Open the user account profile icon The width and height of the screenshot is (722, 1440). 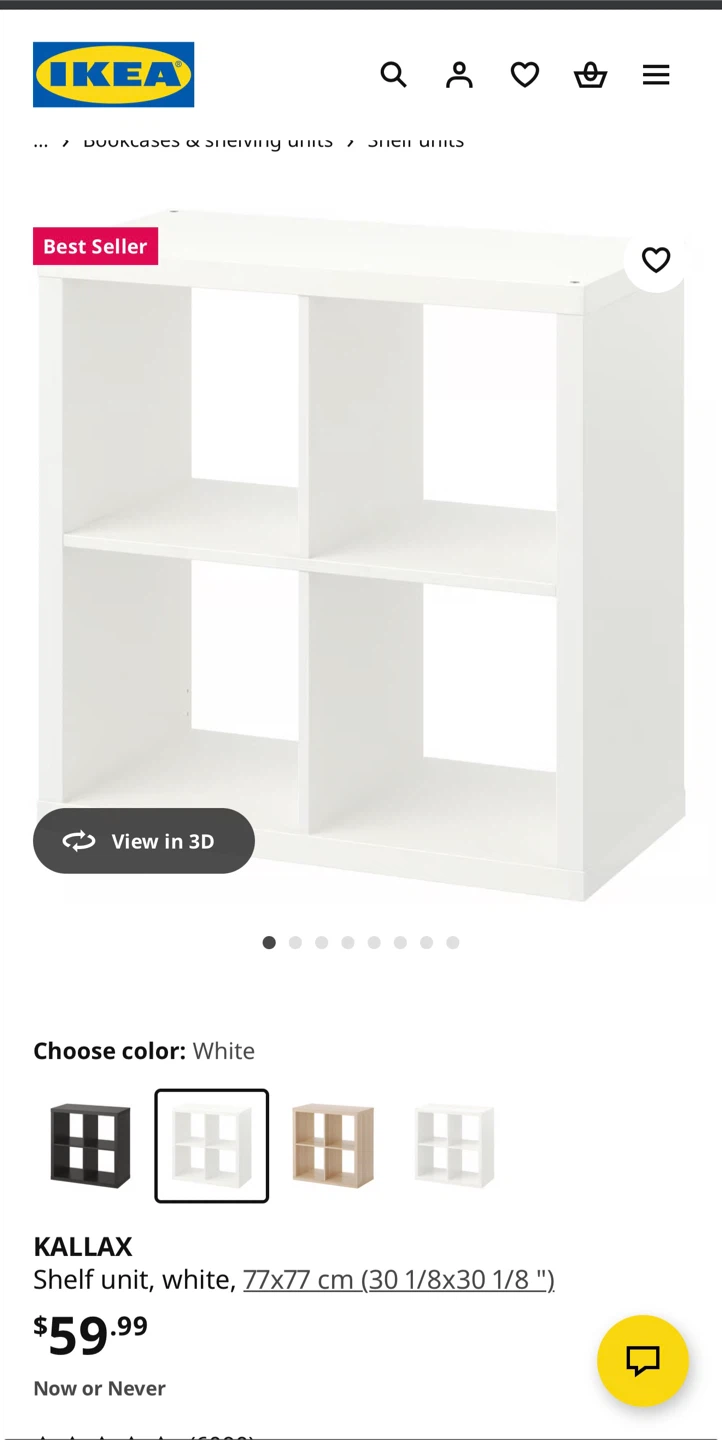(x=459, y=74)
